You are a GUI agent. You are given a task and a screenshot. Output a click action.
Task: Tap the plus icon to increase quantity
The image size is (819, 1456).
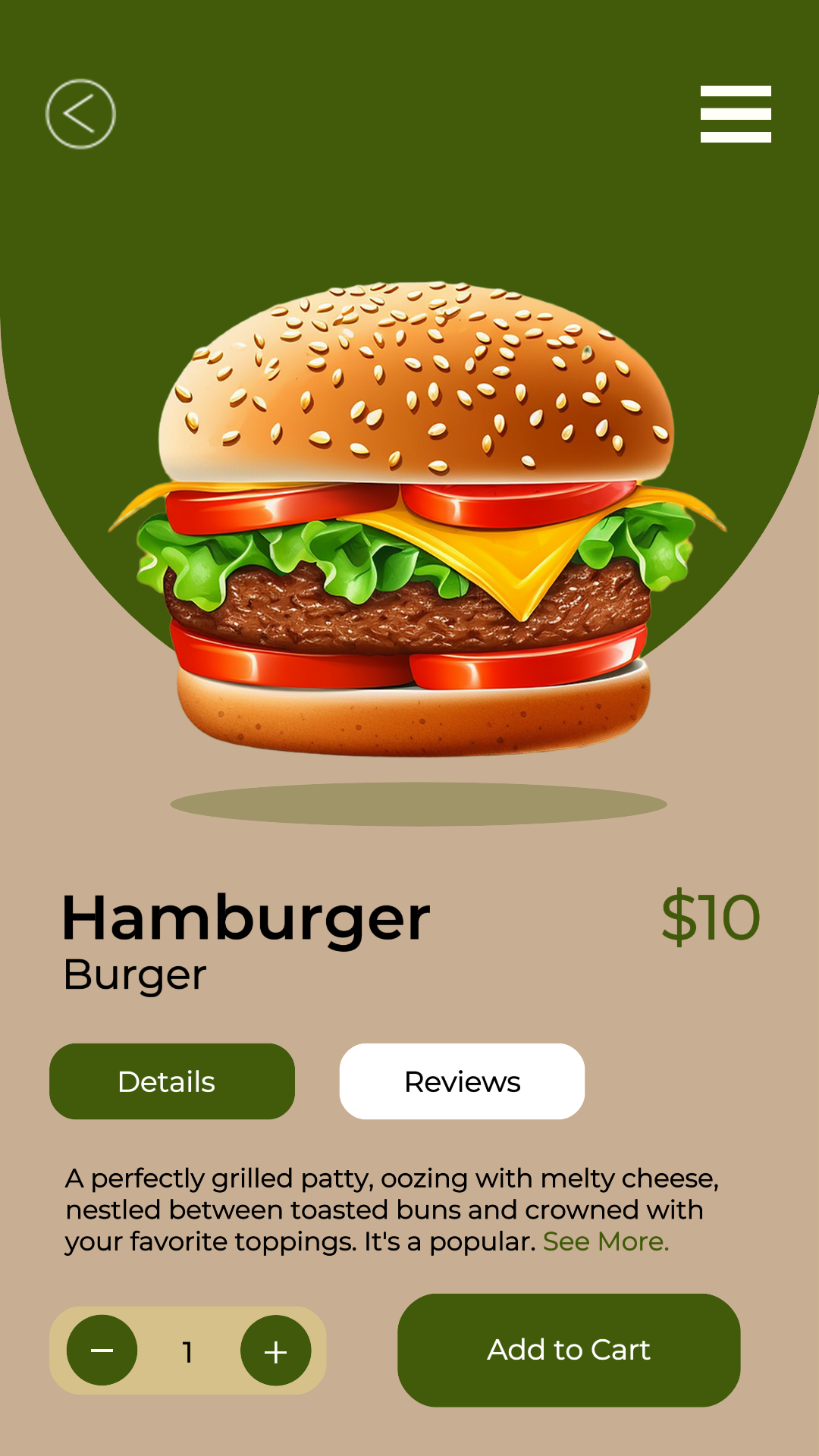click(275, 1351)
